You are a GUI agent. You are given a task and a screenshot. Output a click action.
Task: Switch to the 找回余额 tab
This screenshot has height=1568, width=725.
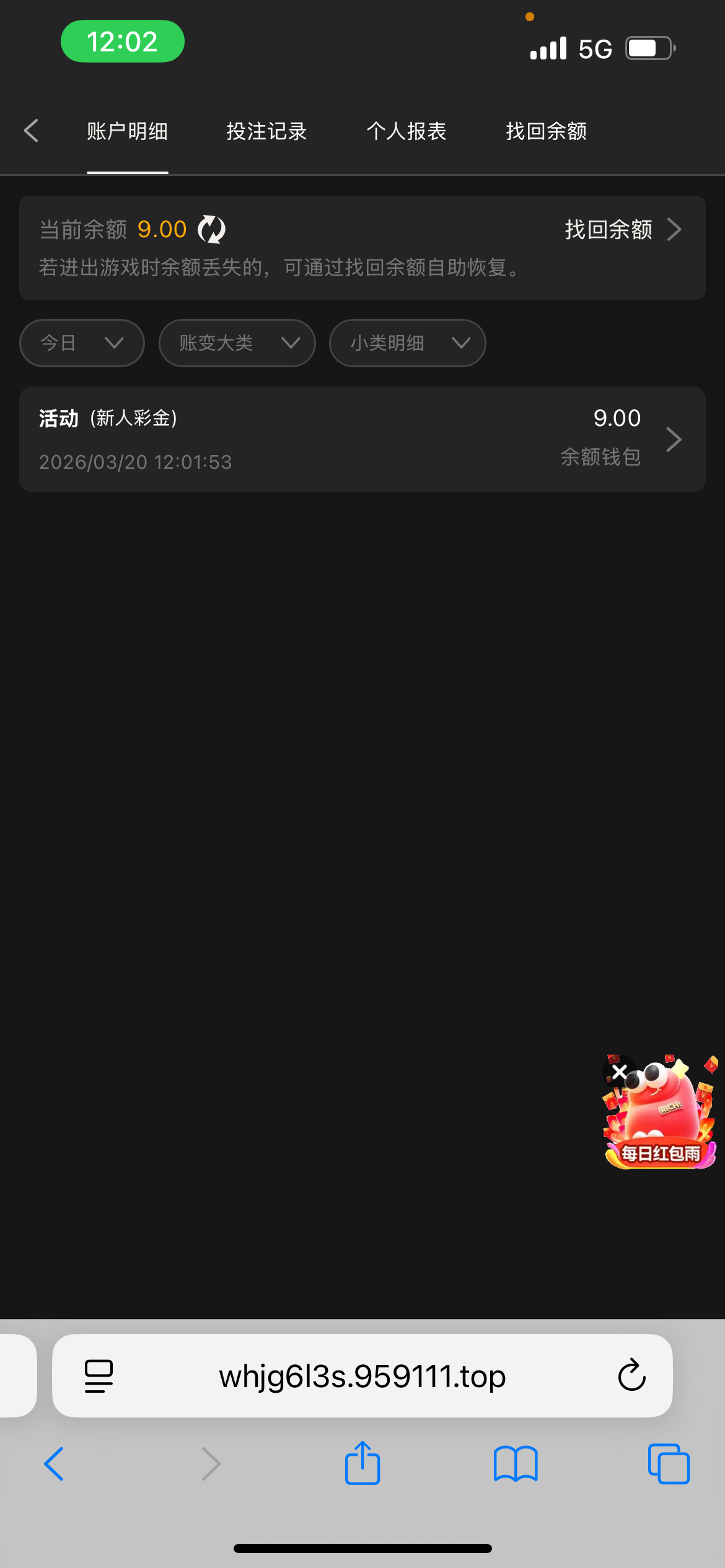(x=546, y=131)
